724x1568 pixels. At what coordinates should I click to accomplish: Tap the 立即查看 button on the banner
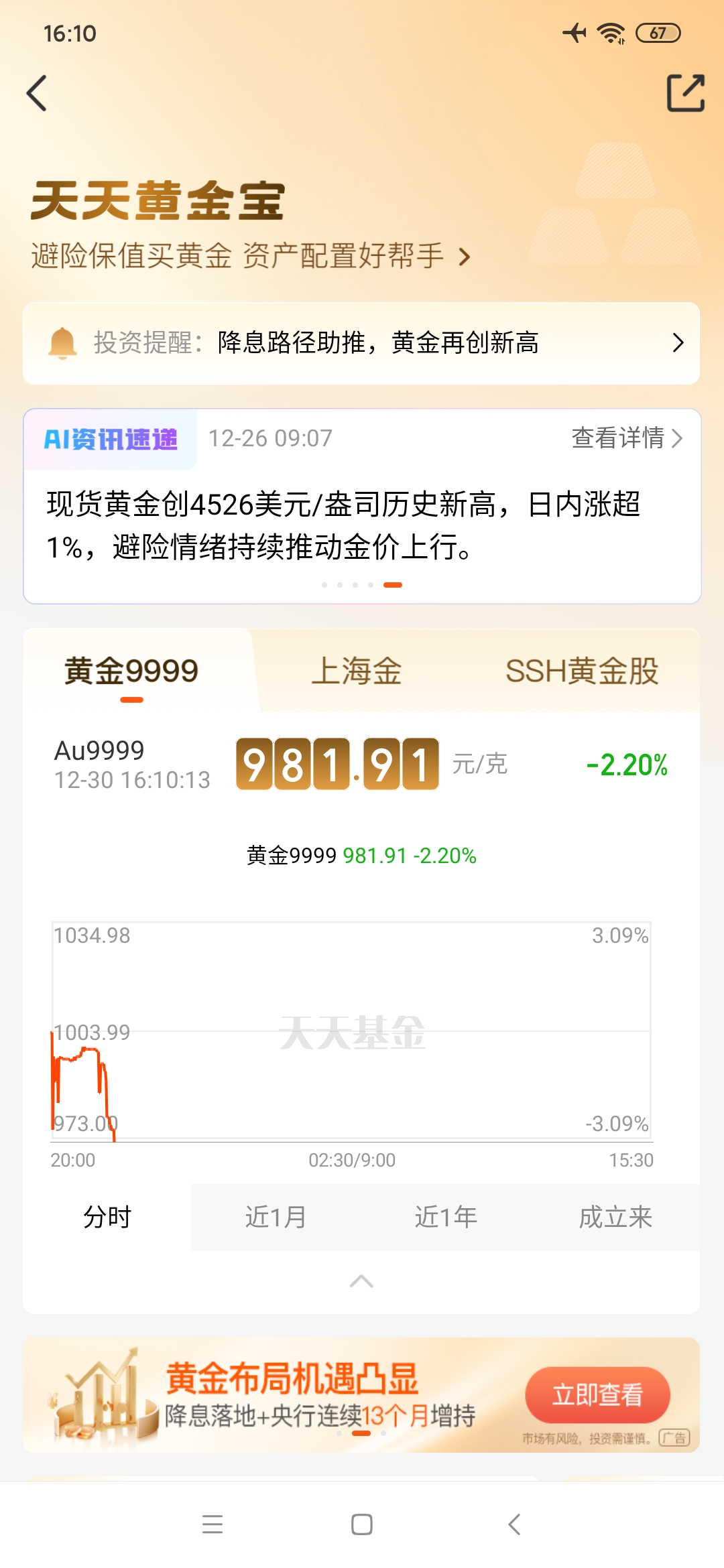[598, 1394]
